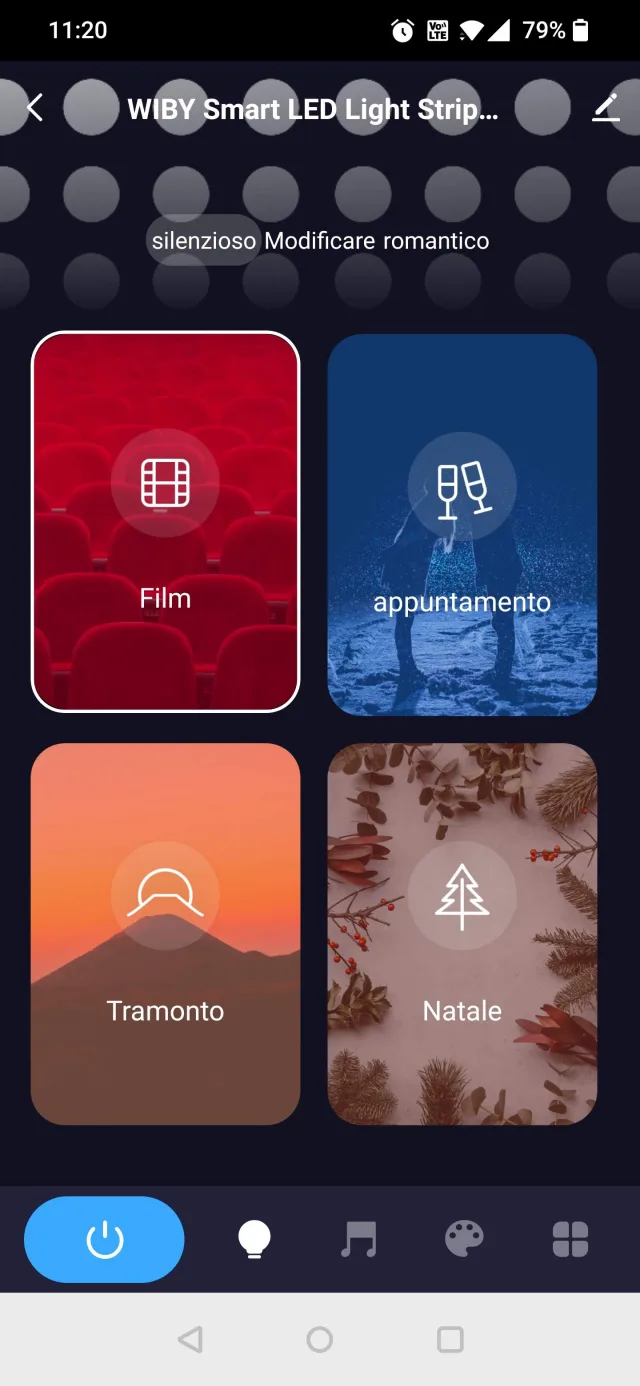Go back using the top-left arrow
Image resolution: width=640 pixels, height=1386 pixels.
coord(35,108)
